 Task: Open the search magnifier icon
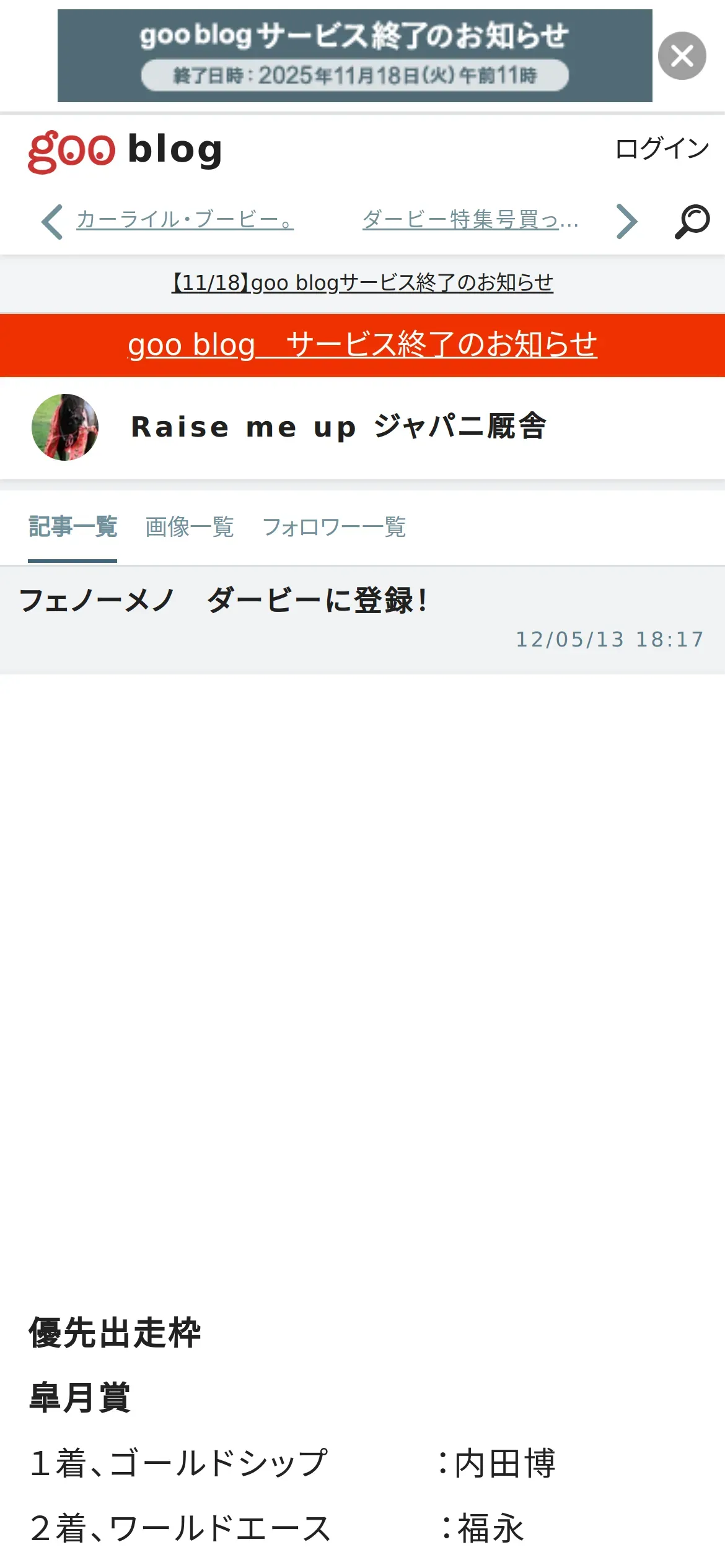click(692, 221)
